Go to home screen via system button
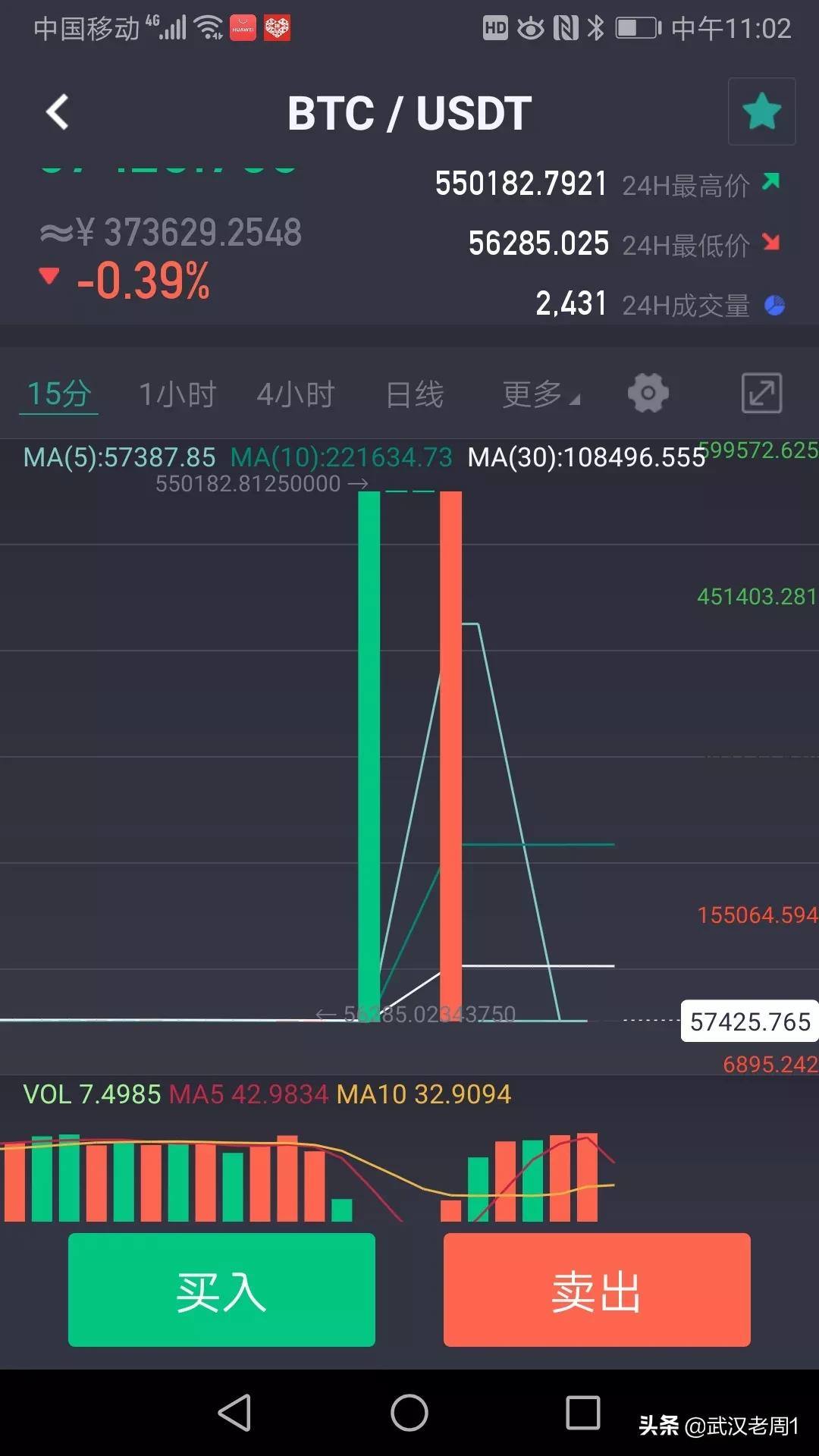 pyautogui.click(x=409, y=1413)
